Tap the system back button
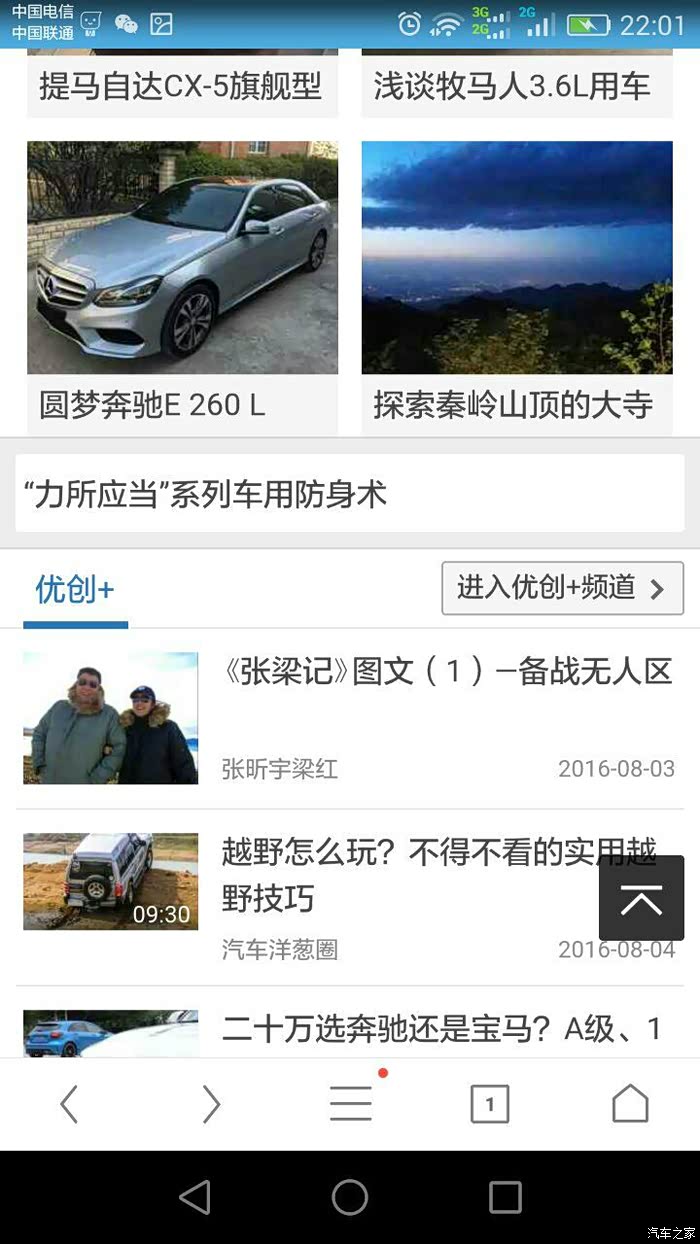 point(195,1197)
